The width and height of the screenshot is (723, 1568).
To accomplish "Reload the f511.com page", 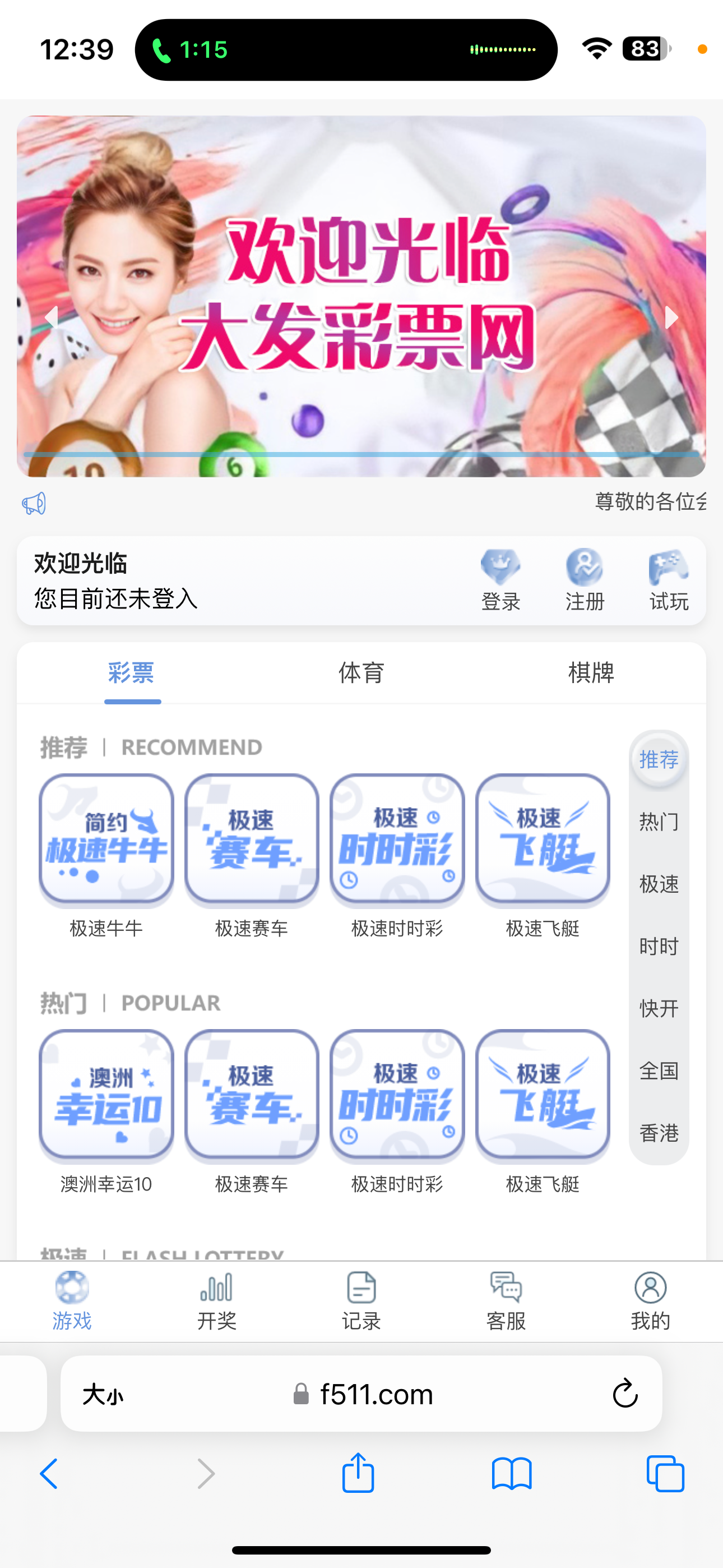I will tap(624, 1393).
